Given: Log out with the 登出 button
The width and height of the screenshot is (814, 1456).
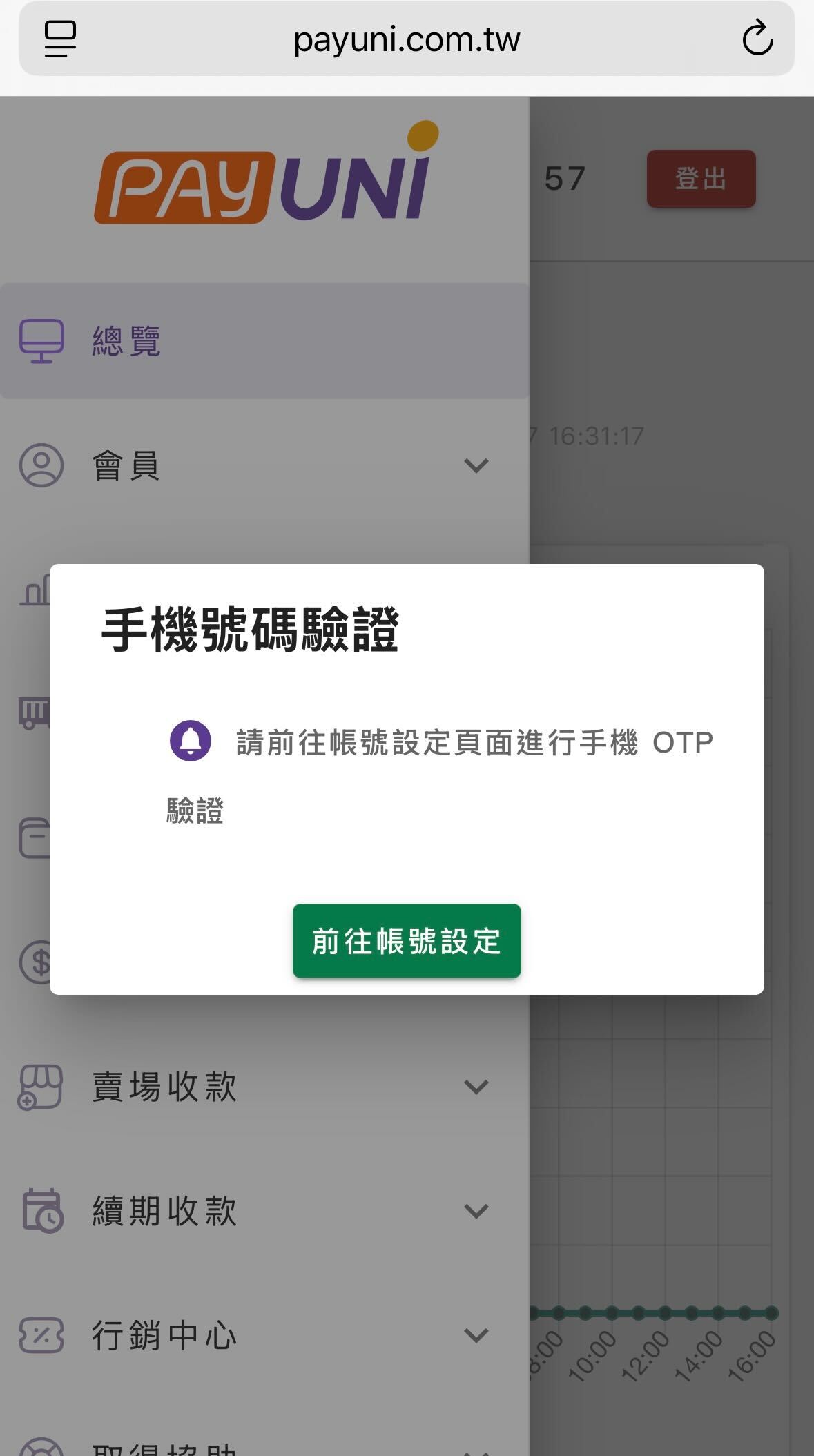Looking at the screenshot, I should tap(701, 179).
